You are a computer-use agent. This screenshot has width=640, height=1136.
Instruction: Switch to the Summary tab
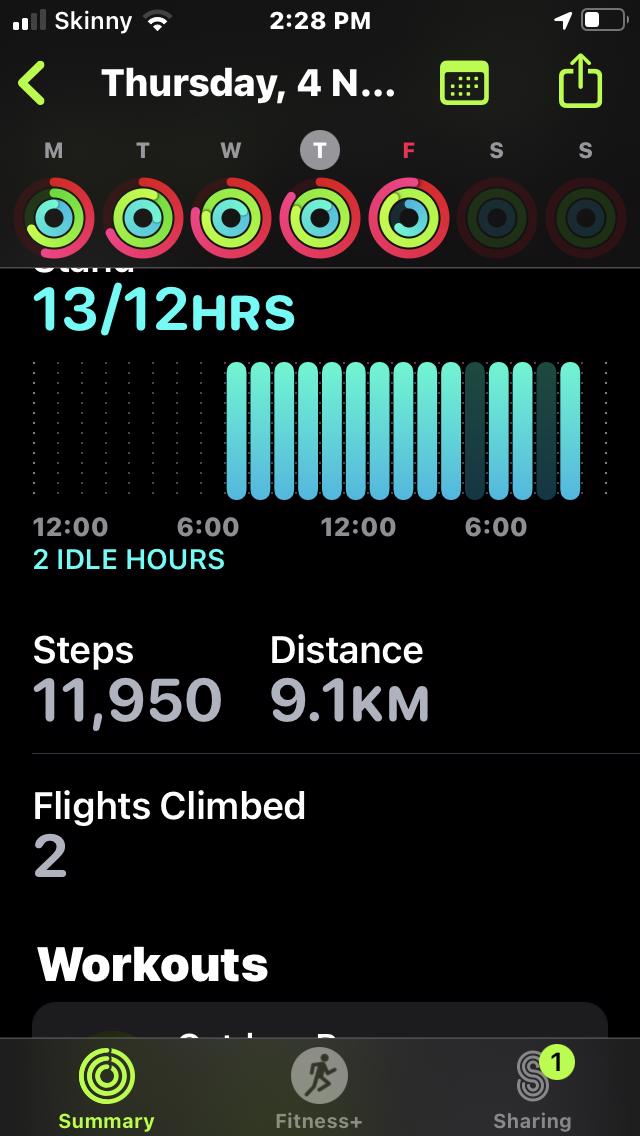pyautogui.click(x=106, y=1090)
